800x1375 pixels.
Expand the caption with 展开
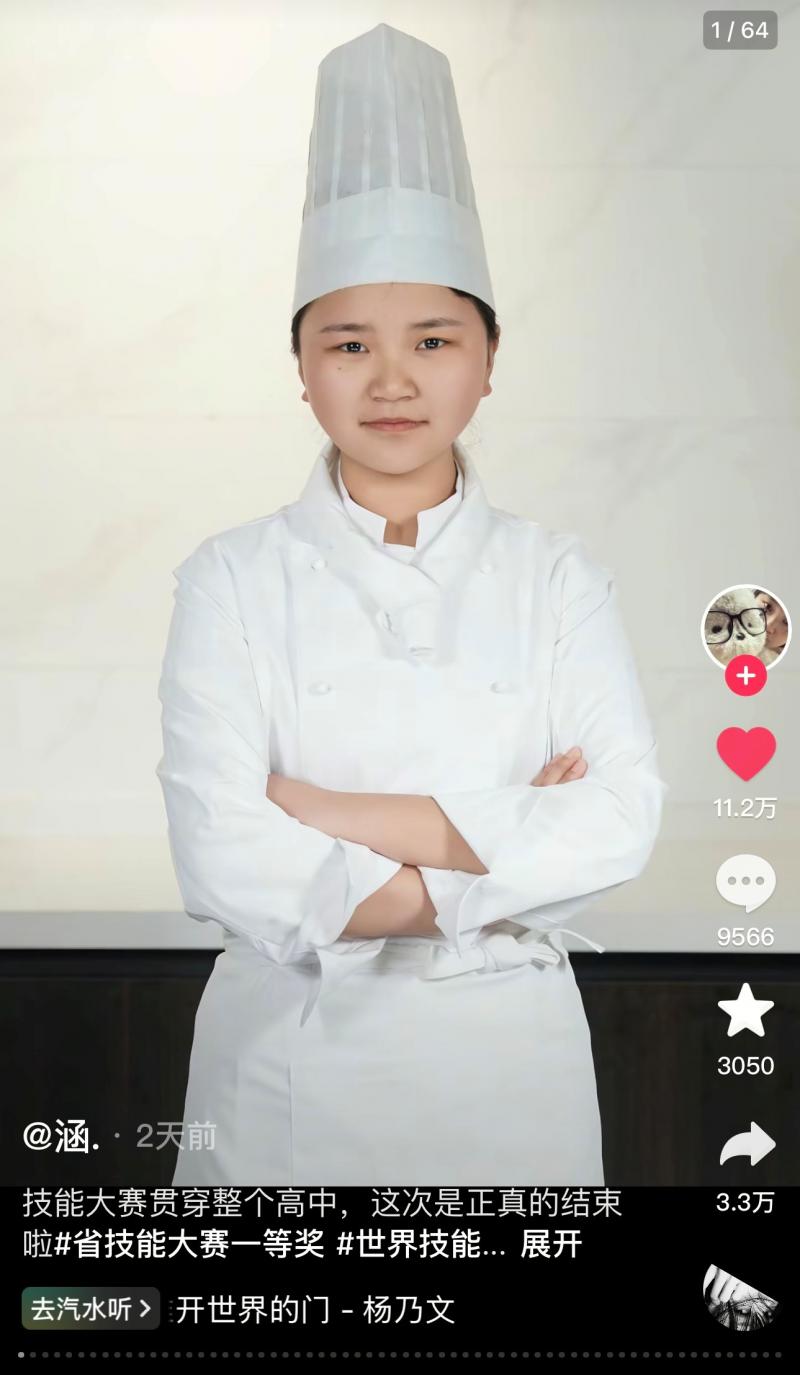(551, 1245)
